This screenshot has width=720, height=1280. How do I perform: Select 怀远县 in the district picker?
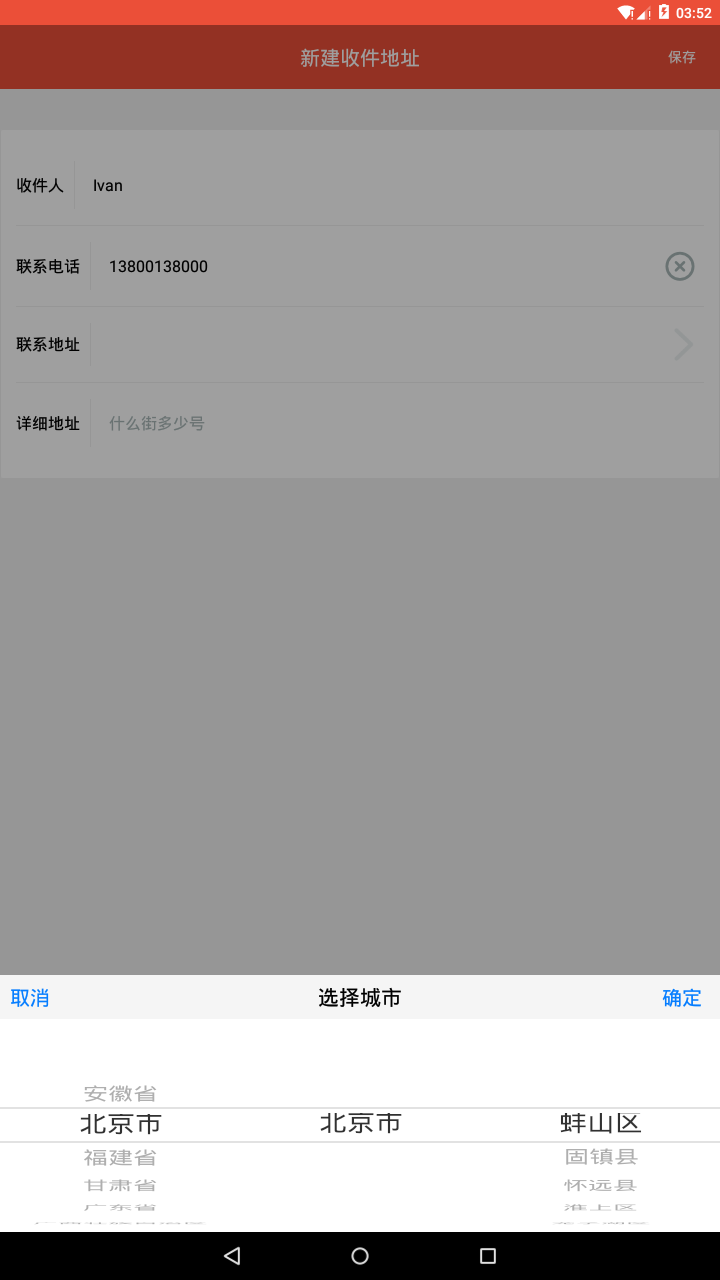[x=601, y=1185]
